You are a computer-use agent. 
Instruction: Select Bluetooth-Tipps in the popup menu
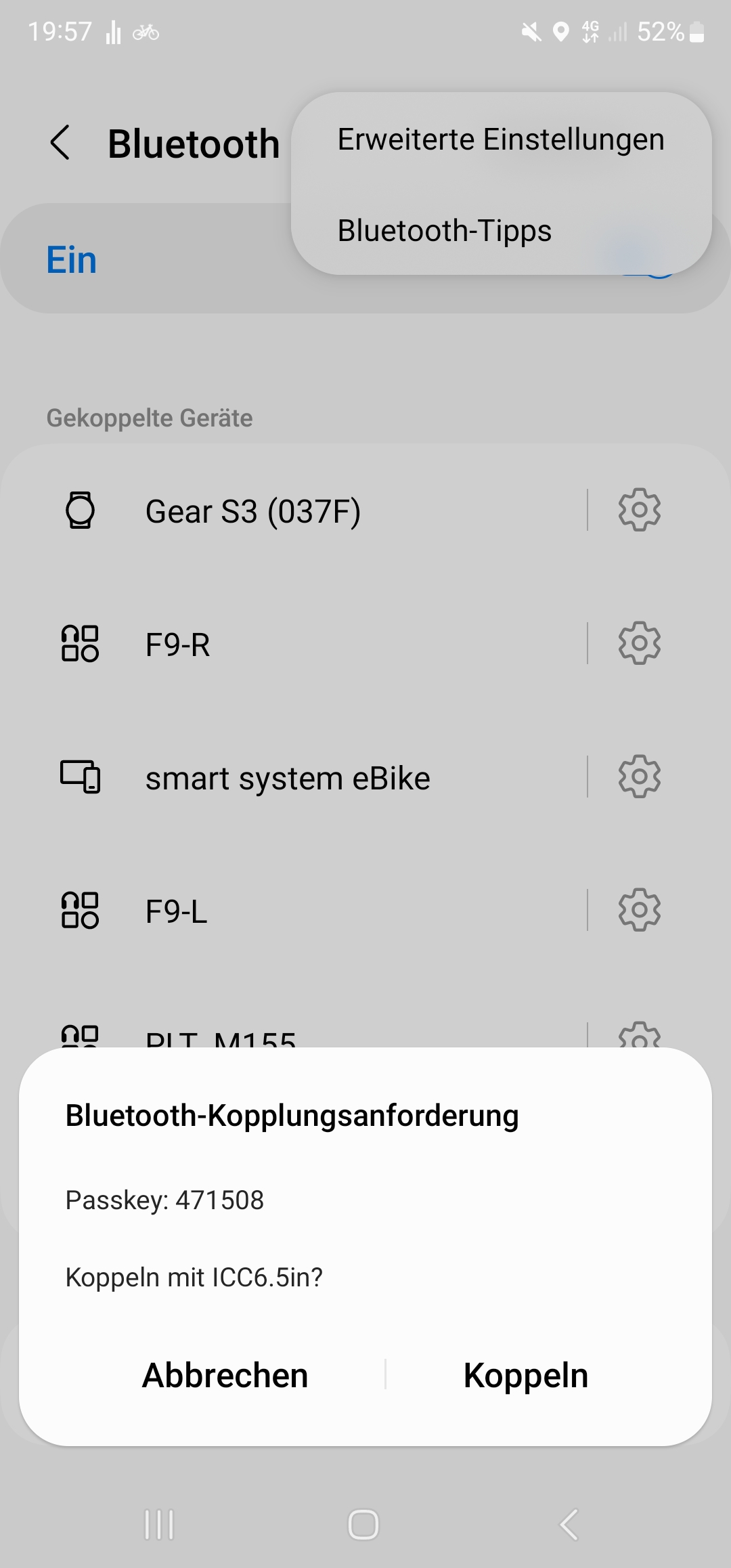tap(445, 231)
